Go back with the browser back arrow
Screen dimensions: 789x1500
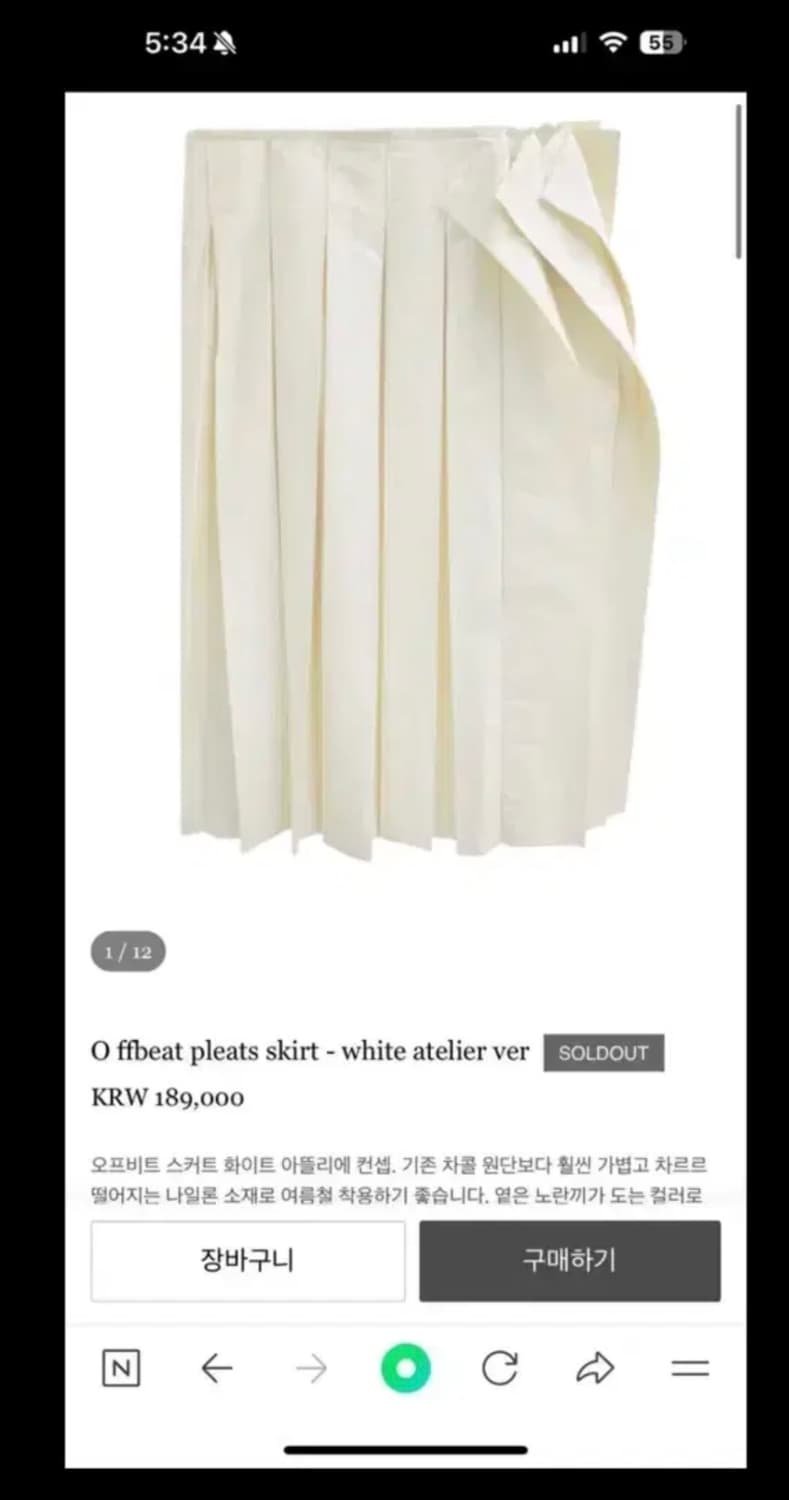click(x=217, y=1368)
